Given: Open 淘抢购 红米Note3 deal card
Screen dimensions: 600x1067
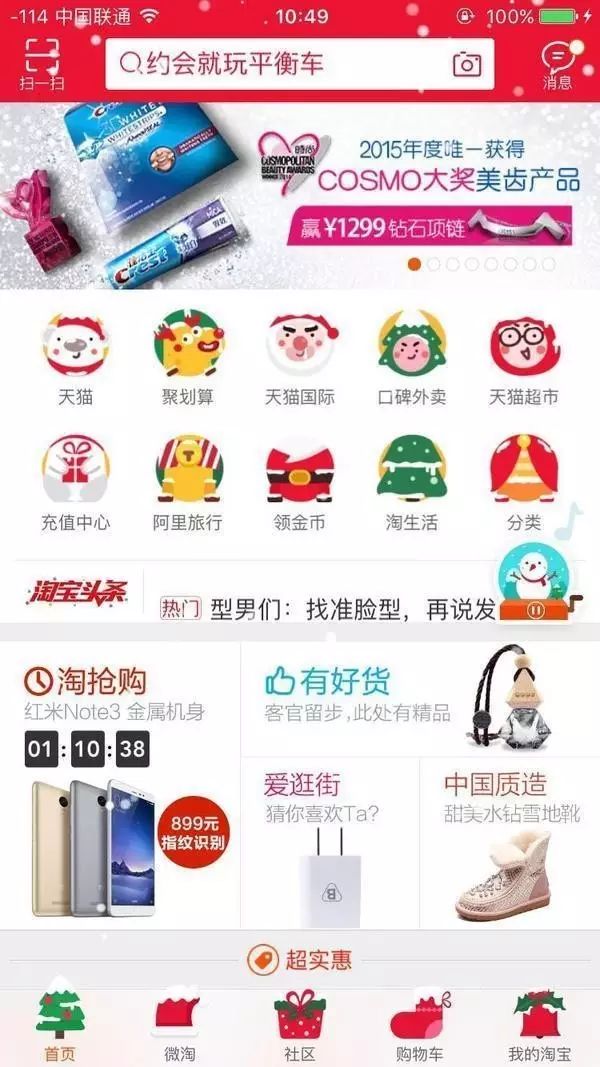Looking at the screenshot, I should tap(120, 790).
